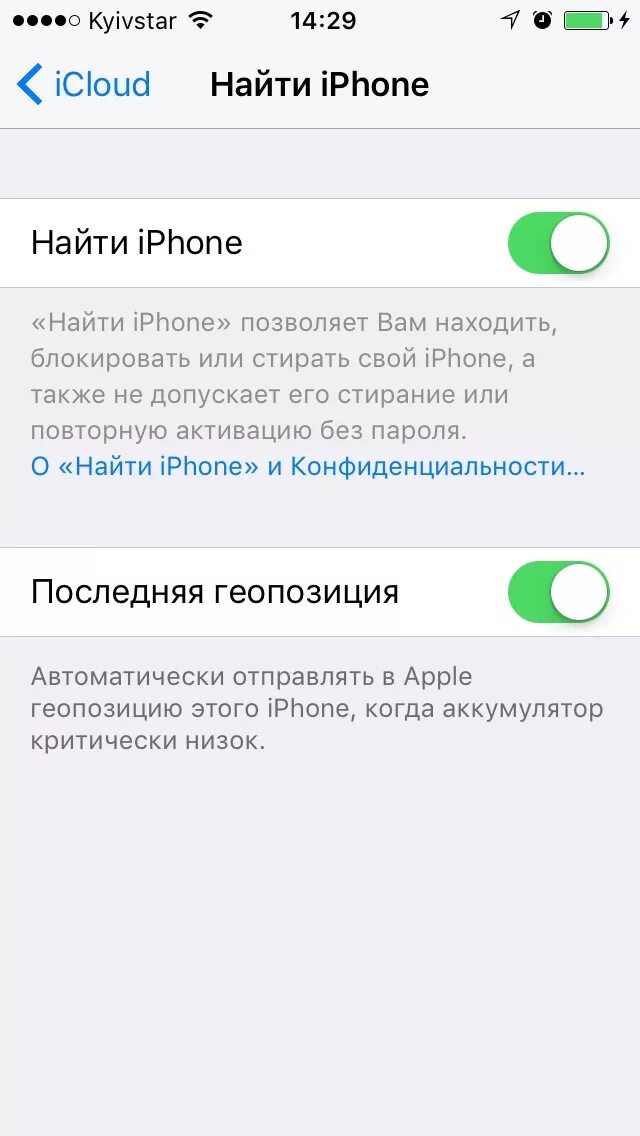Image resolution: width=640 pixels, height=1136 pixels.
Task: Disable the Последняя геопозиция switch
Action: (558, 592)
